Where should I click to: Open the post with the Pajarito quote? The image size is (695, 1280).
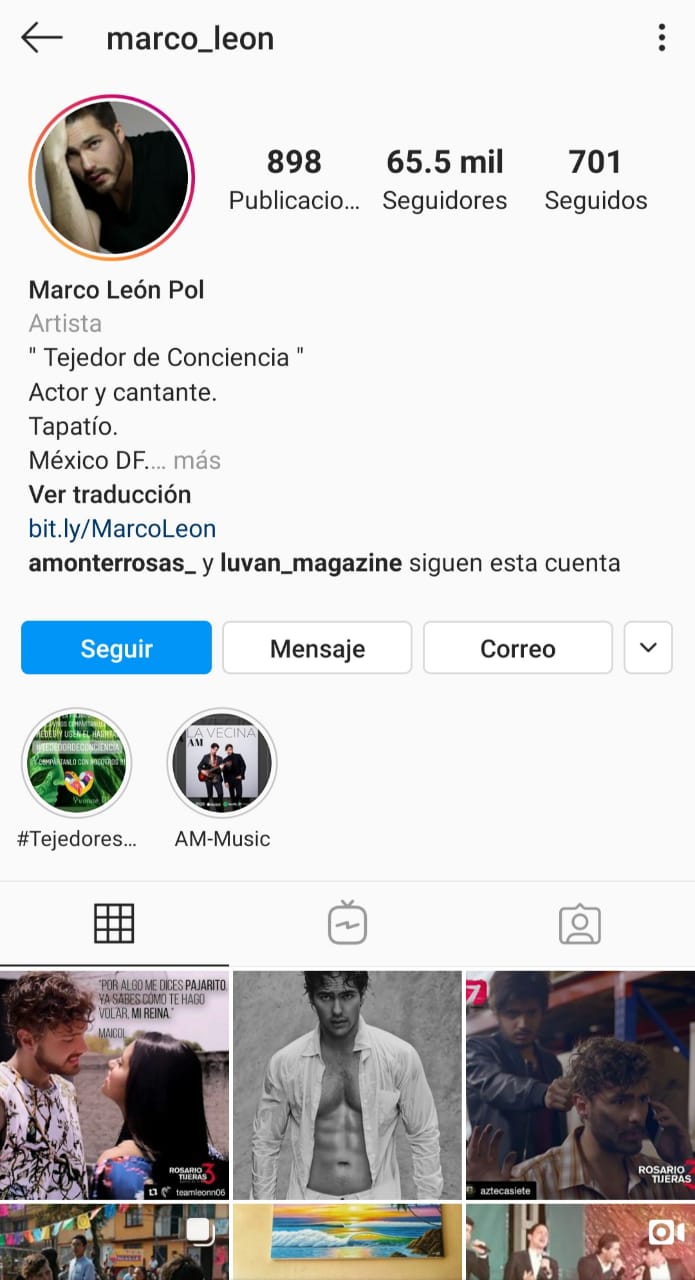pyautogui.click(x=114, y=1085)
